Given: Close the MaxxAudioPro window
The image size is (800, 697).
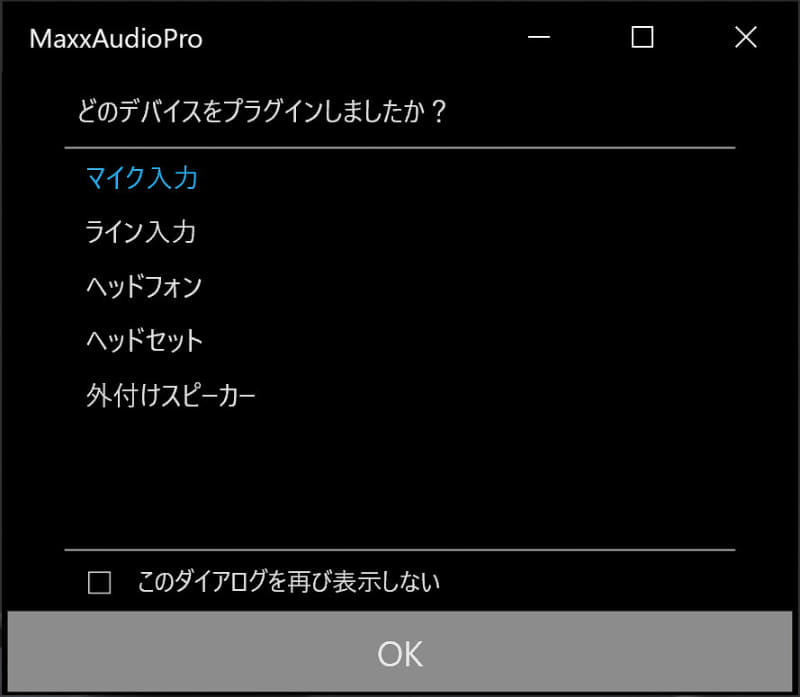Looking at the screenshot, I should pyautogui.click(x=745, y=38).
